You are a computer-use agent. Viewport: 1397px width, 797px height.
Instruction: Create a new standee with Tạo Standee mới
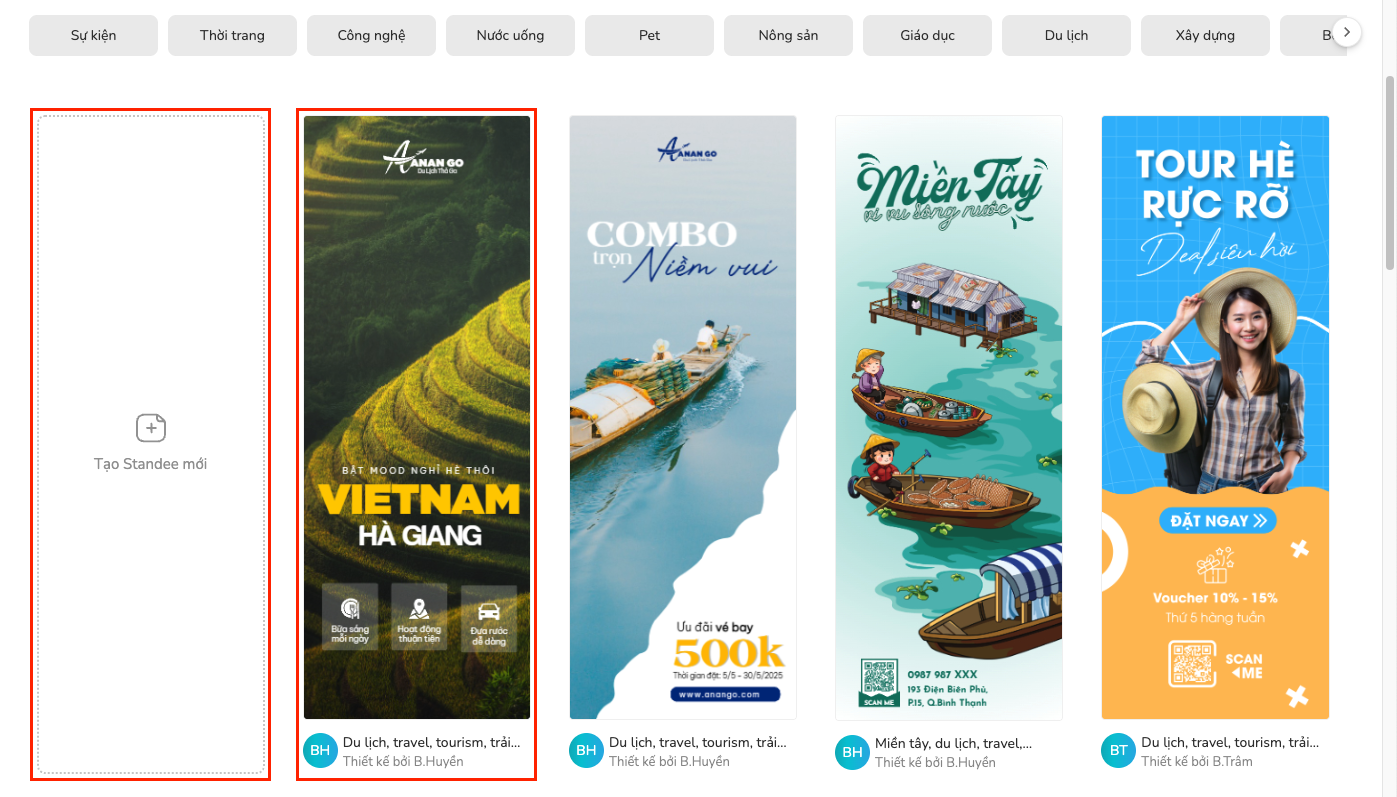150,444
